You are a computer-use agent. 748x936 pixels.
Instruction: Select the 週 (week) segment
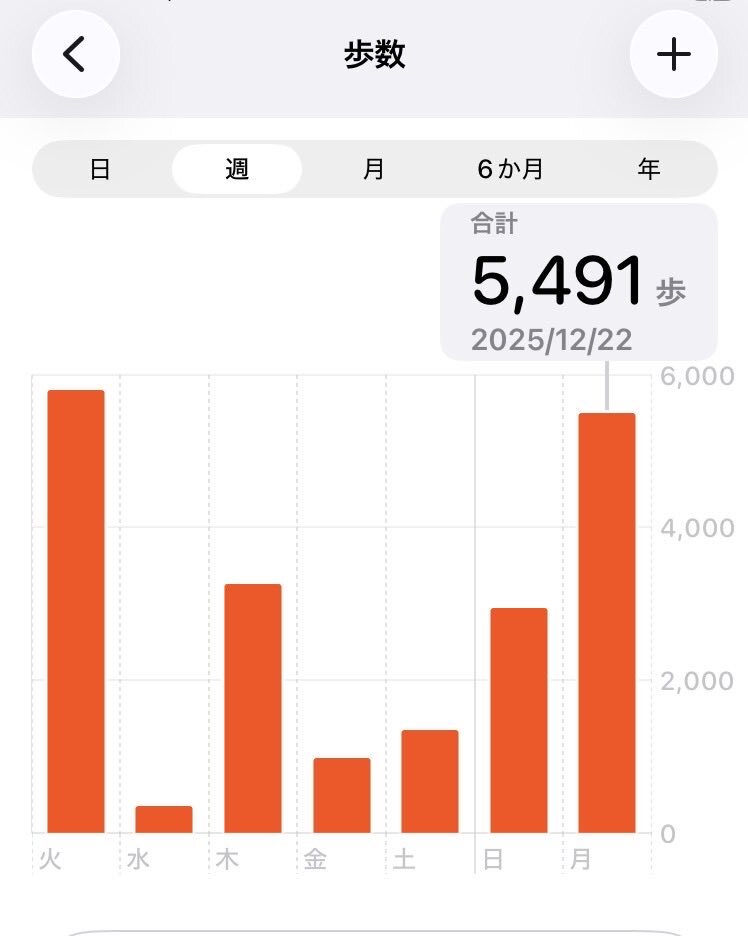(237, 169)
